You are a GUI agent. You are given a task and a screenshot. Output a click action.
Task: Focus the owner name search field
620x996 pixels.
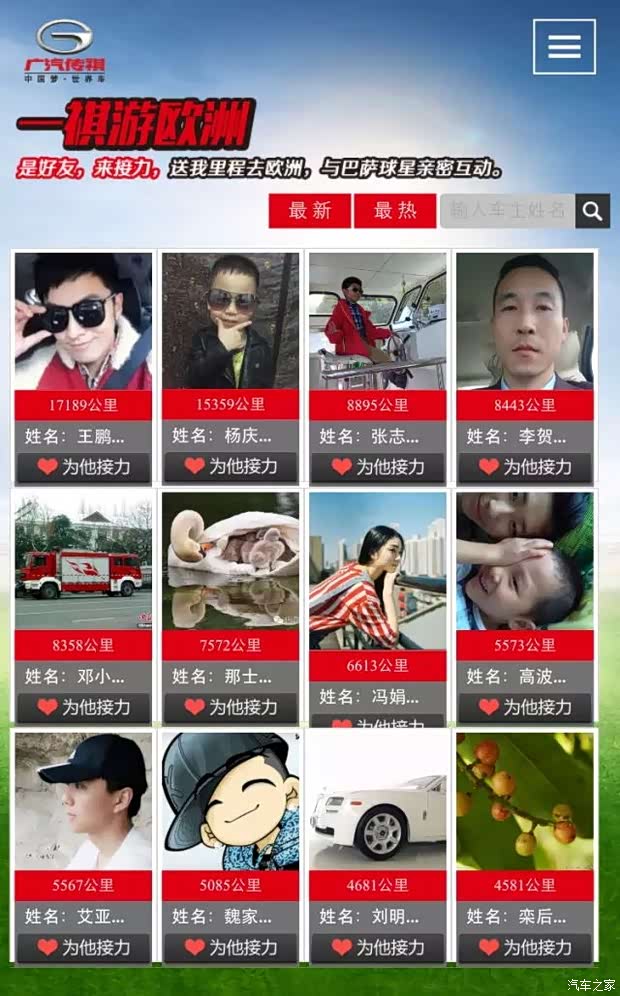pyautogui.click(x=507, y=211)
